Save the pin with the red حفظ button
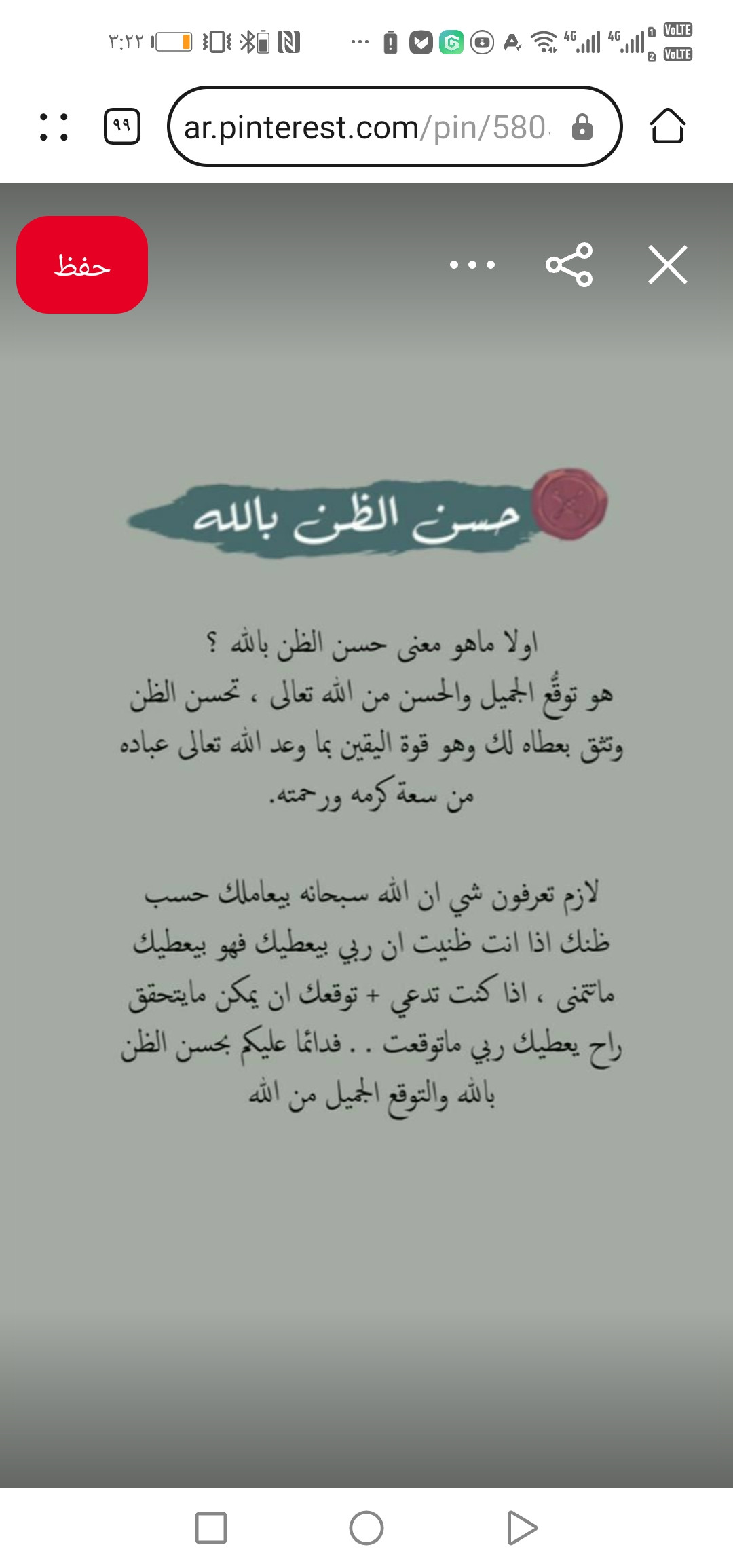Screen dimensions: 733x1568 pos(82,265)
